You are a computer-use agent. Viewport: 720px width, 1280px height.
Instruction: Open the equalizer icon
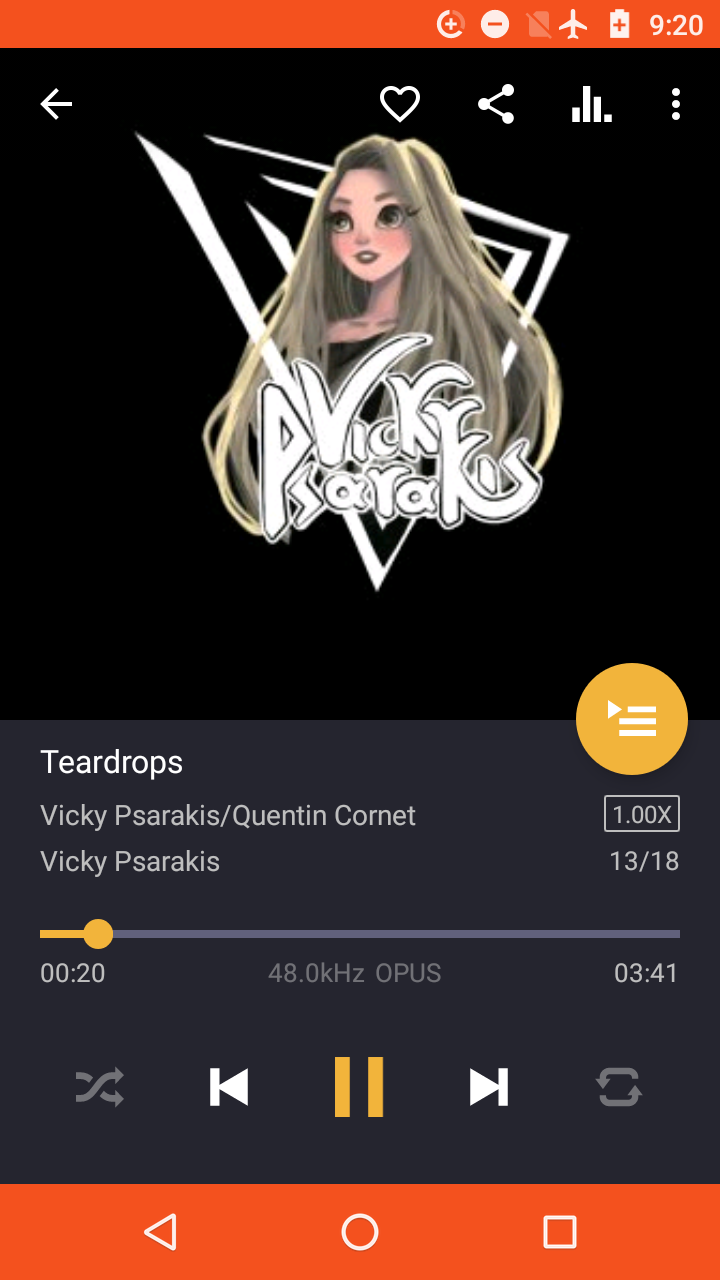click(591, 104)
